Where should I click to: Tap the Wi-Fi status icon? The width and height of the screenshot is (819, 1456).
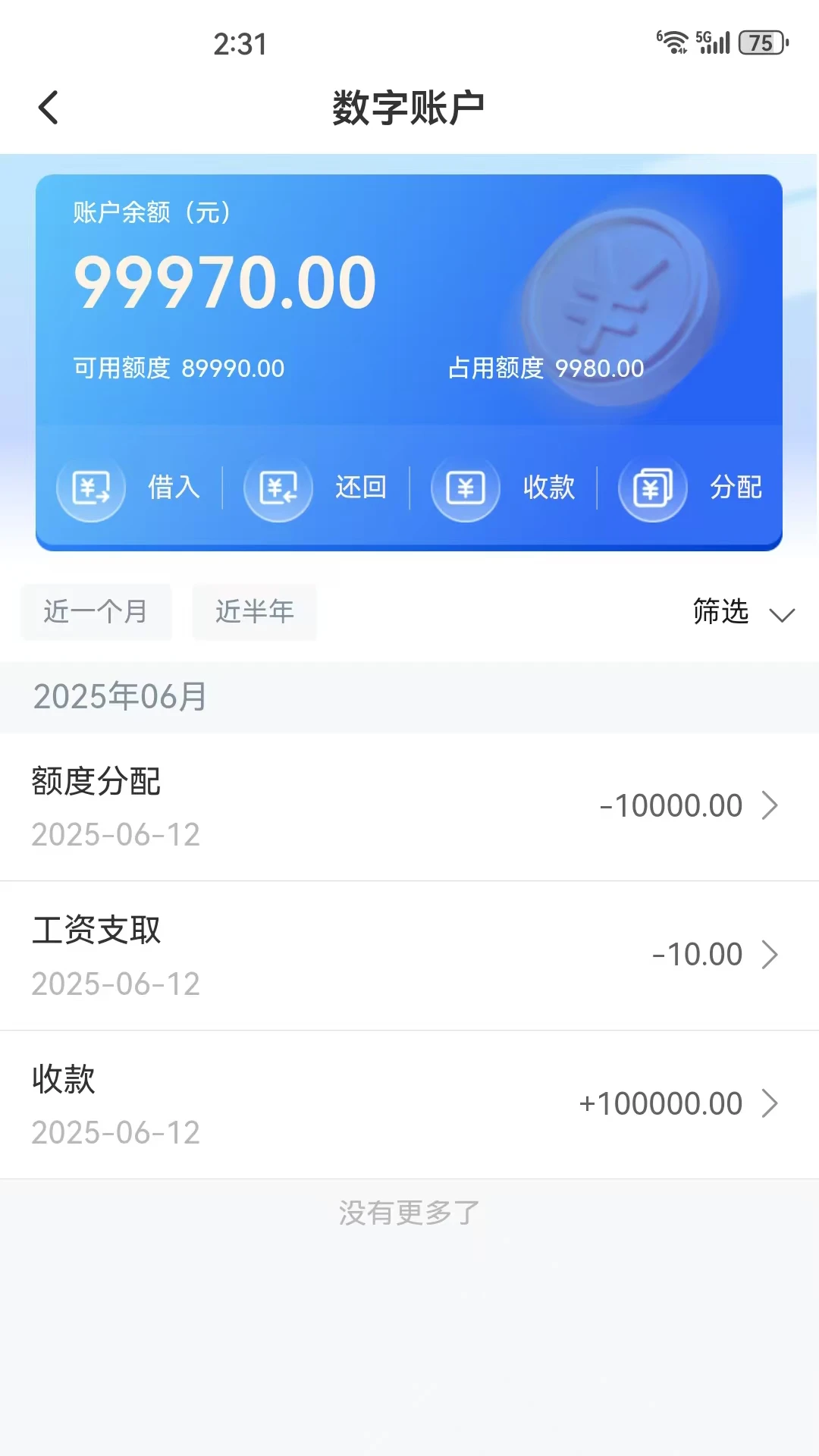click(x=673, y=43)
